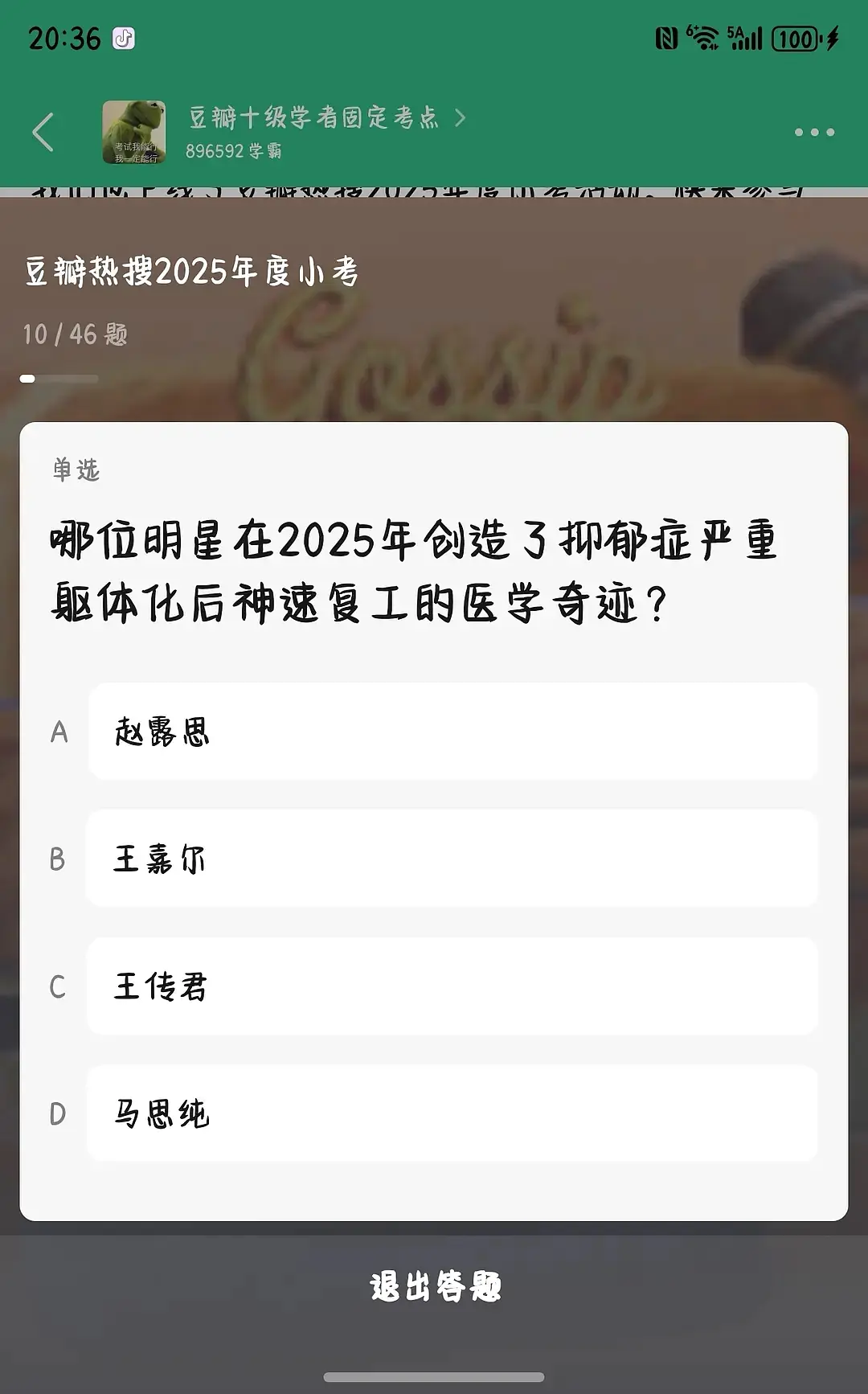Screen dimensions: 868x1394
Task: Select answer A 赵露思
Action: (x=452, y=732)
